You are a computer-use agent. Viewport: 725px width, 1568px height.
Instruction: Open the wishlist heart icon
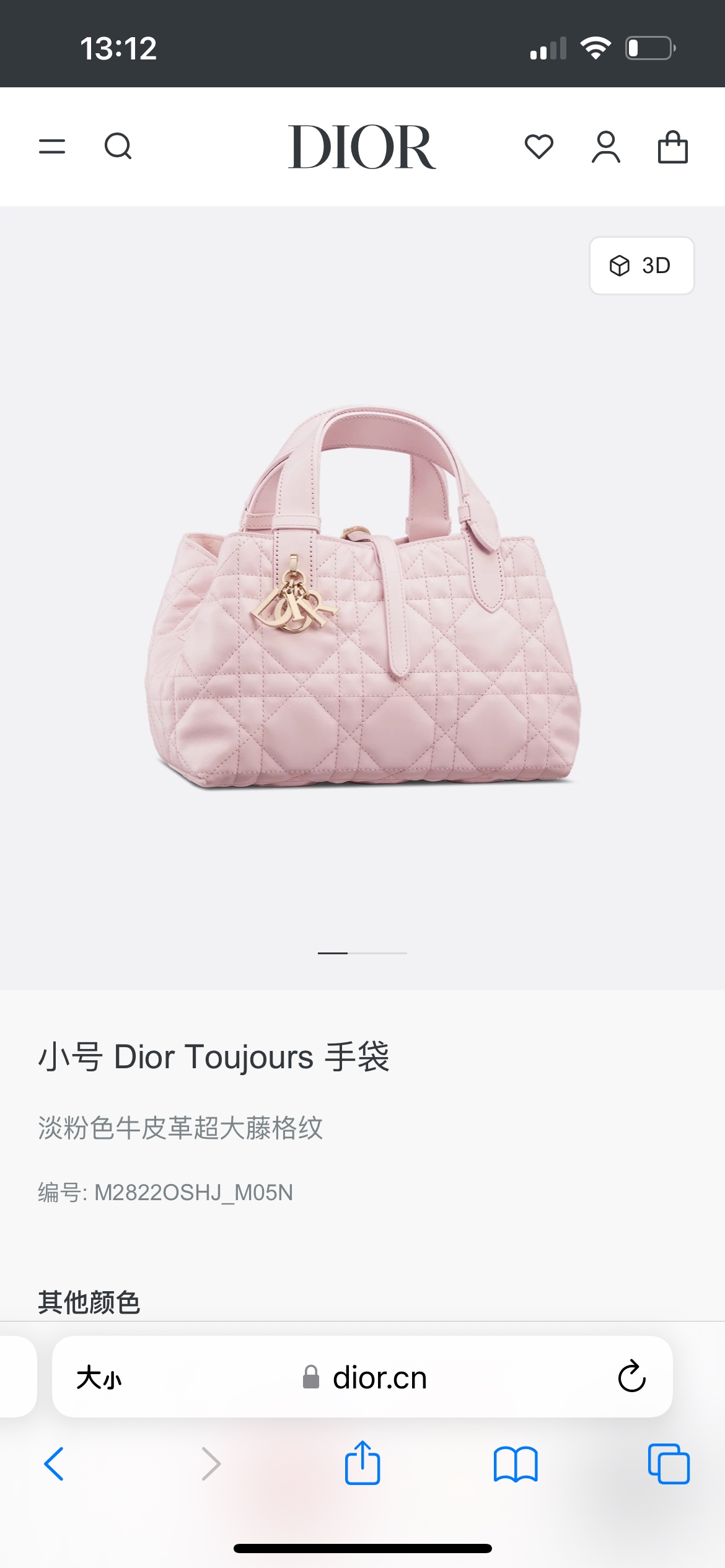[x=538, y=147]
